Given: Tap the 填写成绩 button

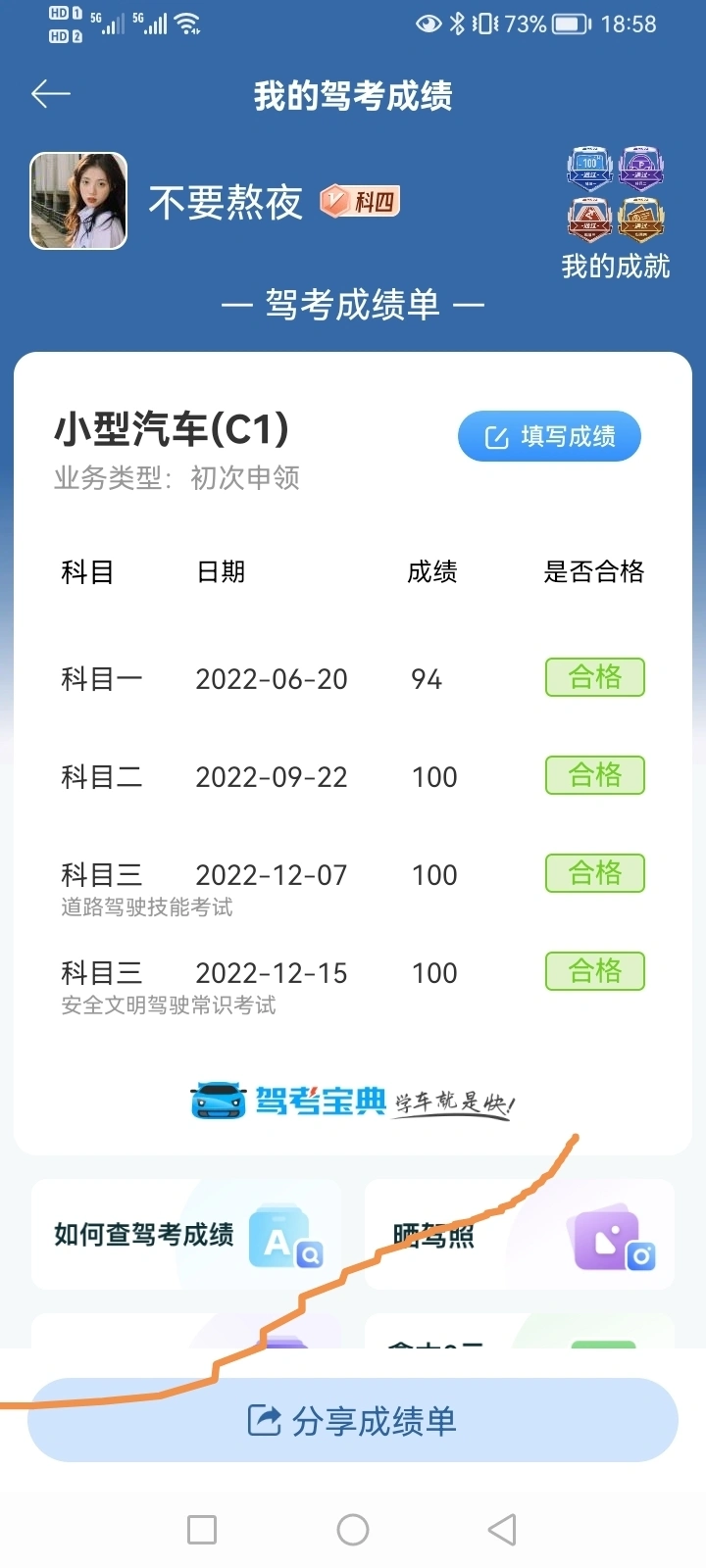Looking at the screenshot, I should [x=549, y=436].
